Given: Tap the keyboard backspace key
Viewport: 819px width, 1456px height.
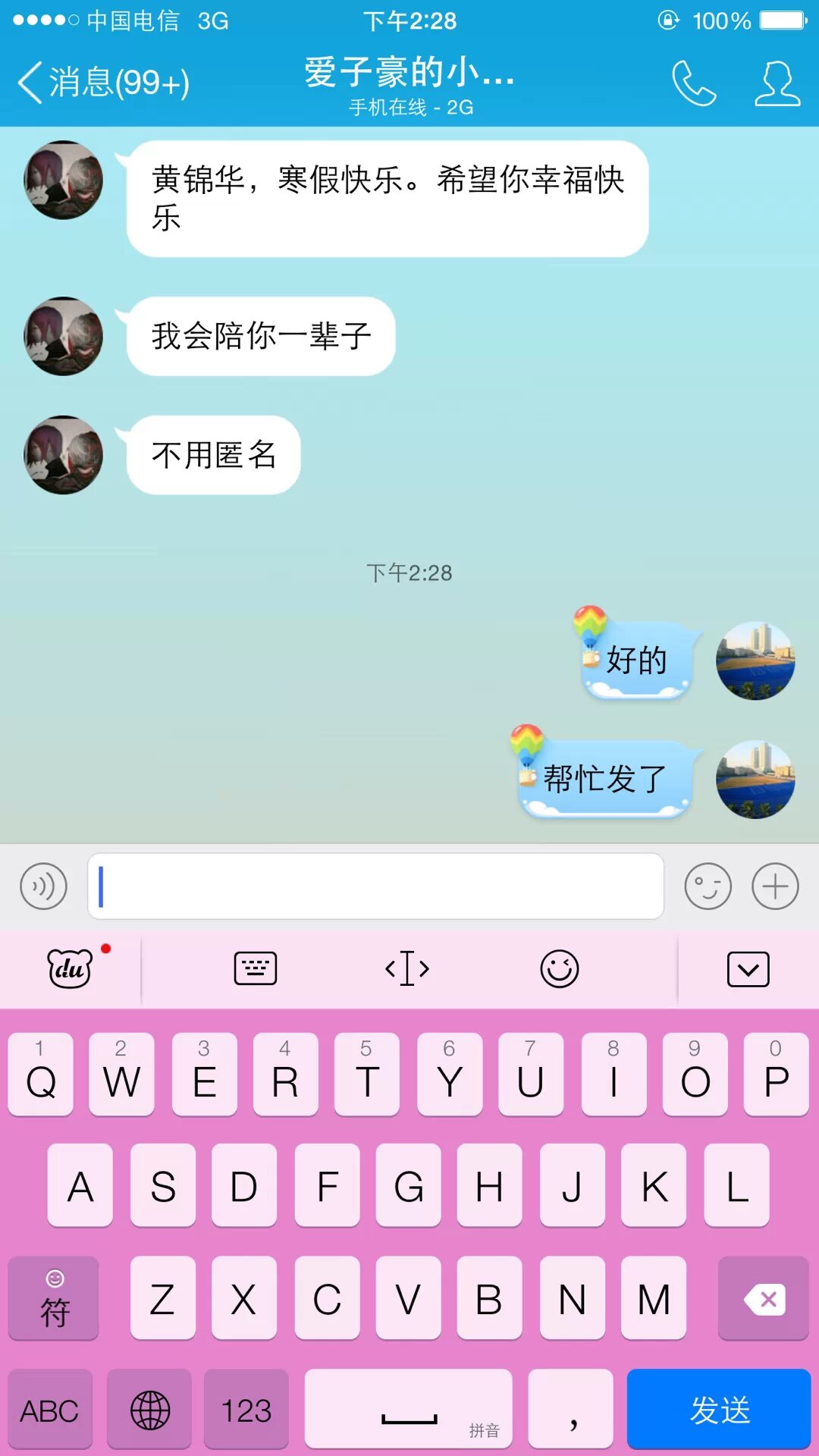Looking at the screenshot, I should tap(763, 1299).
